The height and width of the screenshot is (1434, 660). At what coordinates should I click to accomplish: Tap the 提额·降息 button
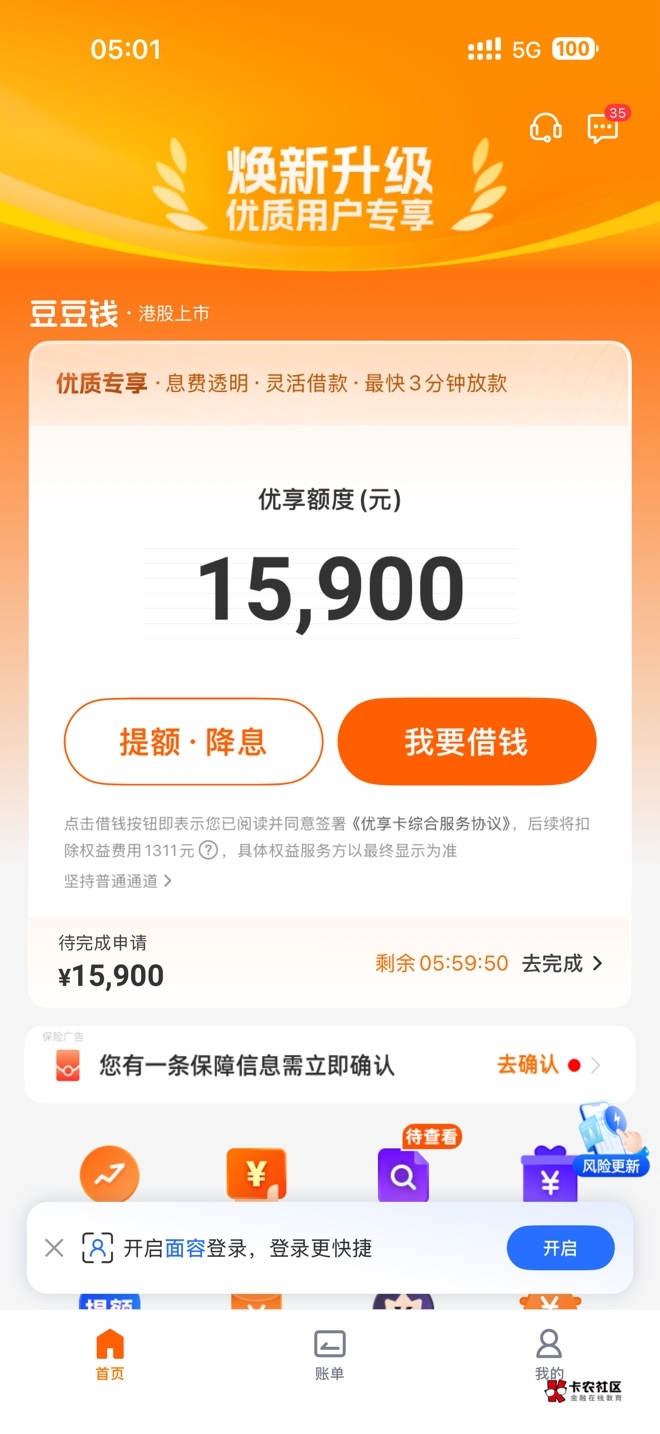[194, 742]
